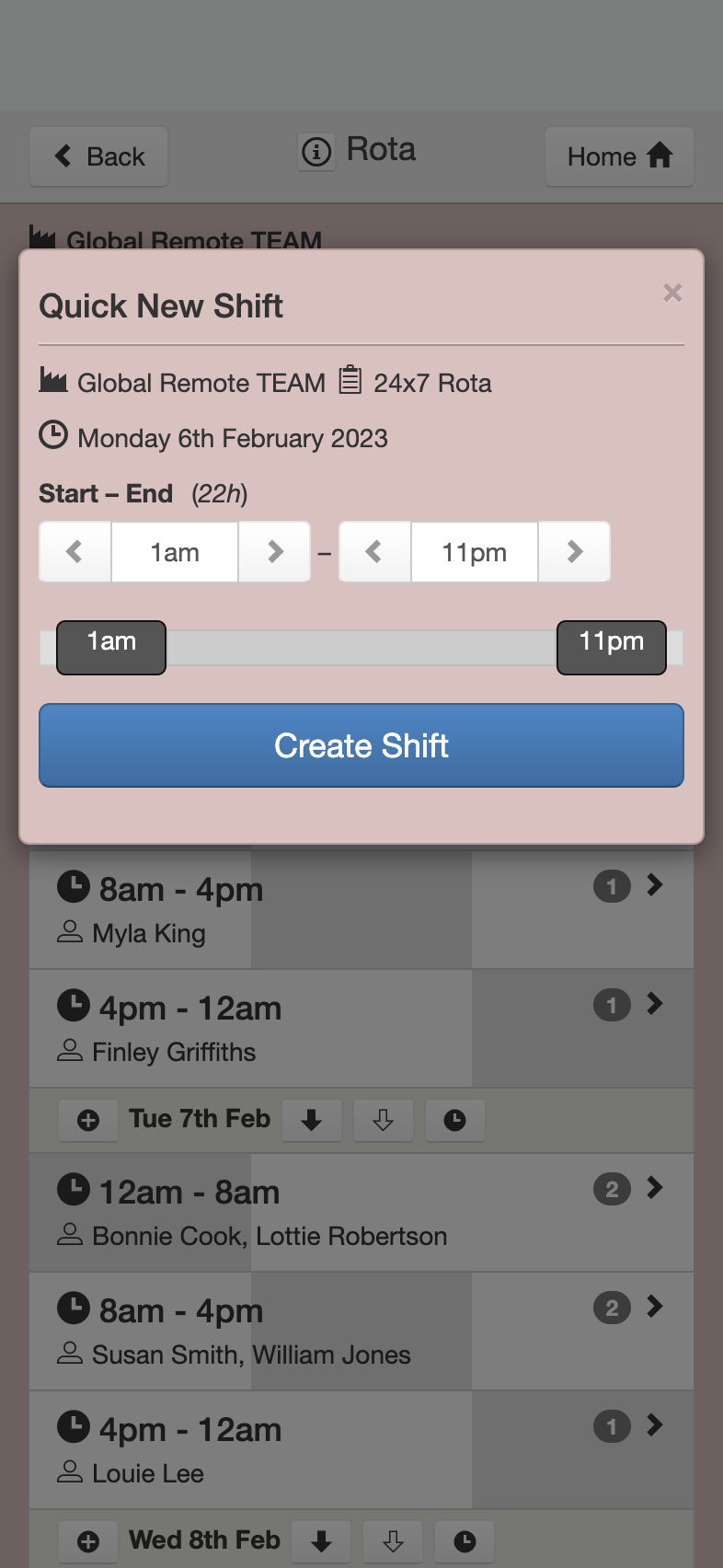Increase the 1am start time

[x=274, y=552]
